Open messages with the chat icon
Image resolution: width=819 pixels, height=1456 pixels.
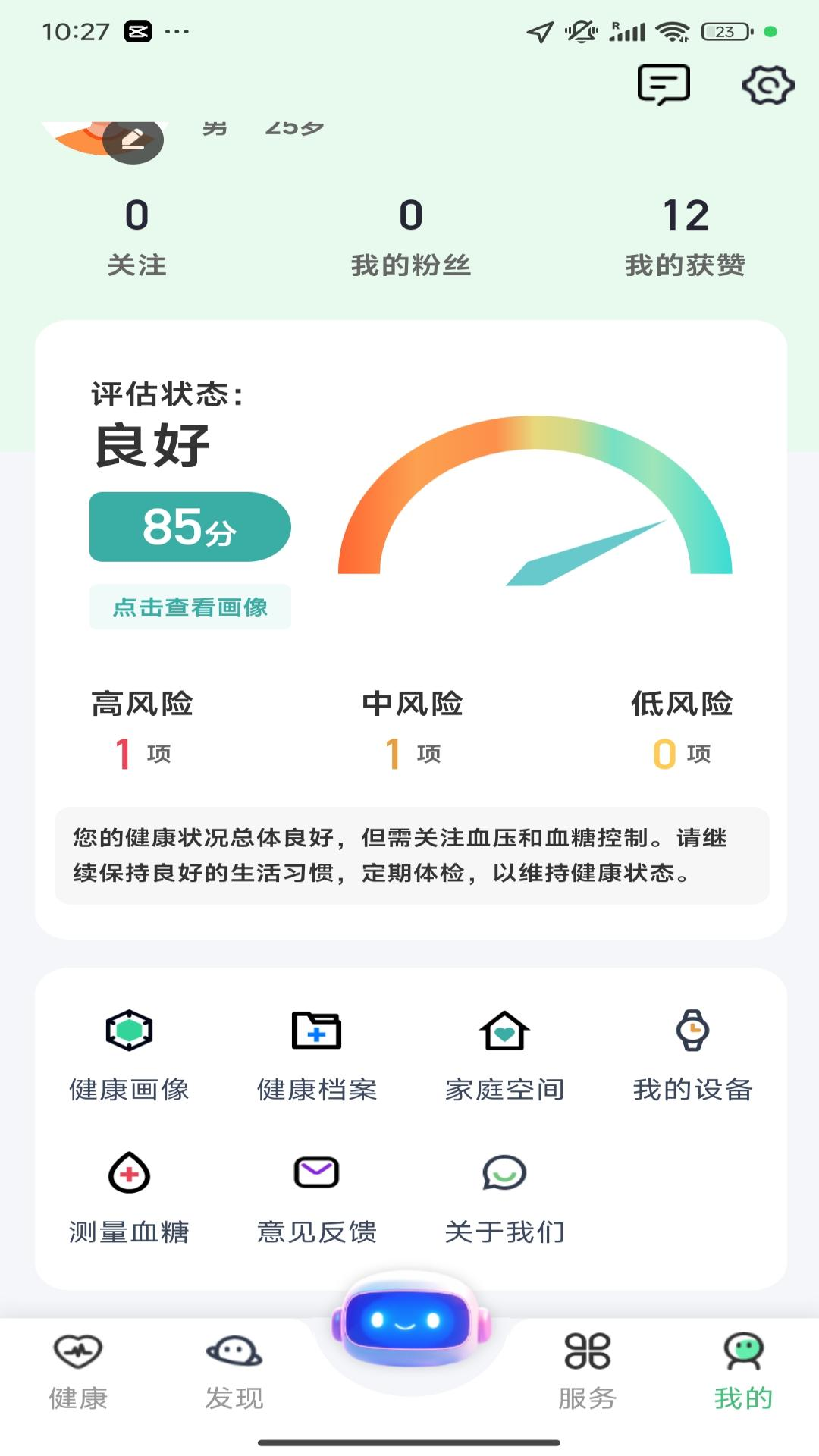[x=664, y=86]
